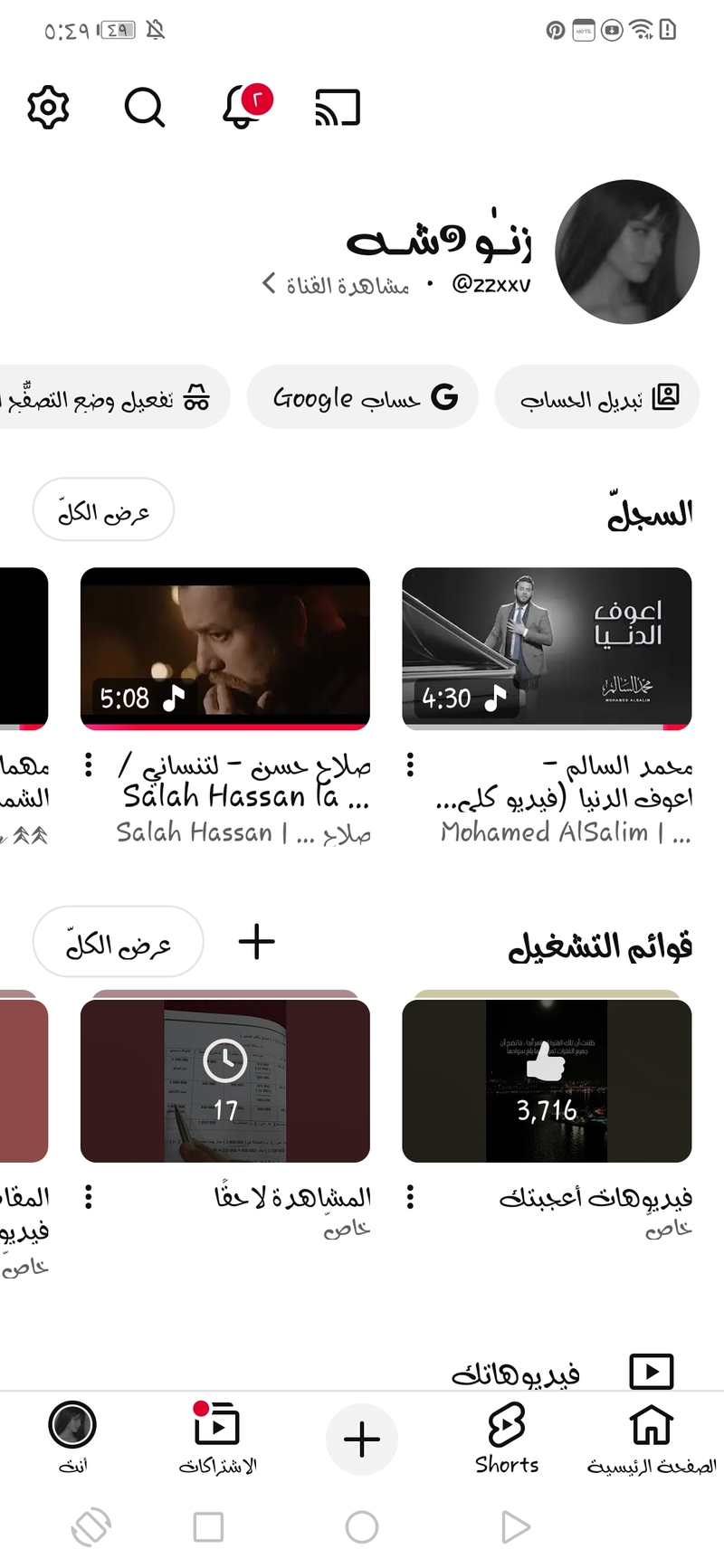Tap the cast to device icon
The width and height of the screenshot is (724, 1568).
(338, 108)
